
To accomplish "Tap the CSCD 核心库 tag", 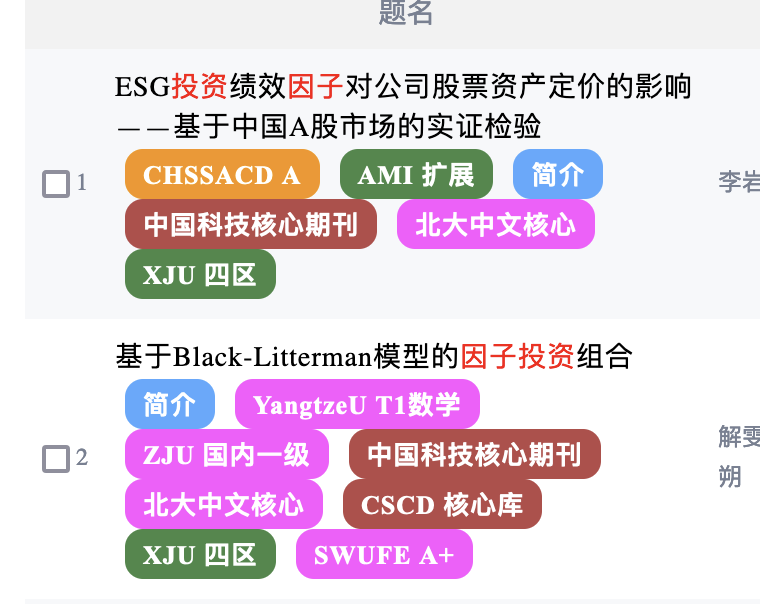I will pos(442,504).
